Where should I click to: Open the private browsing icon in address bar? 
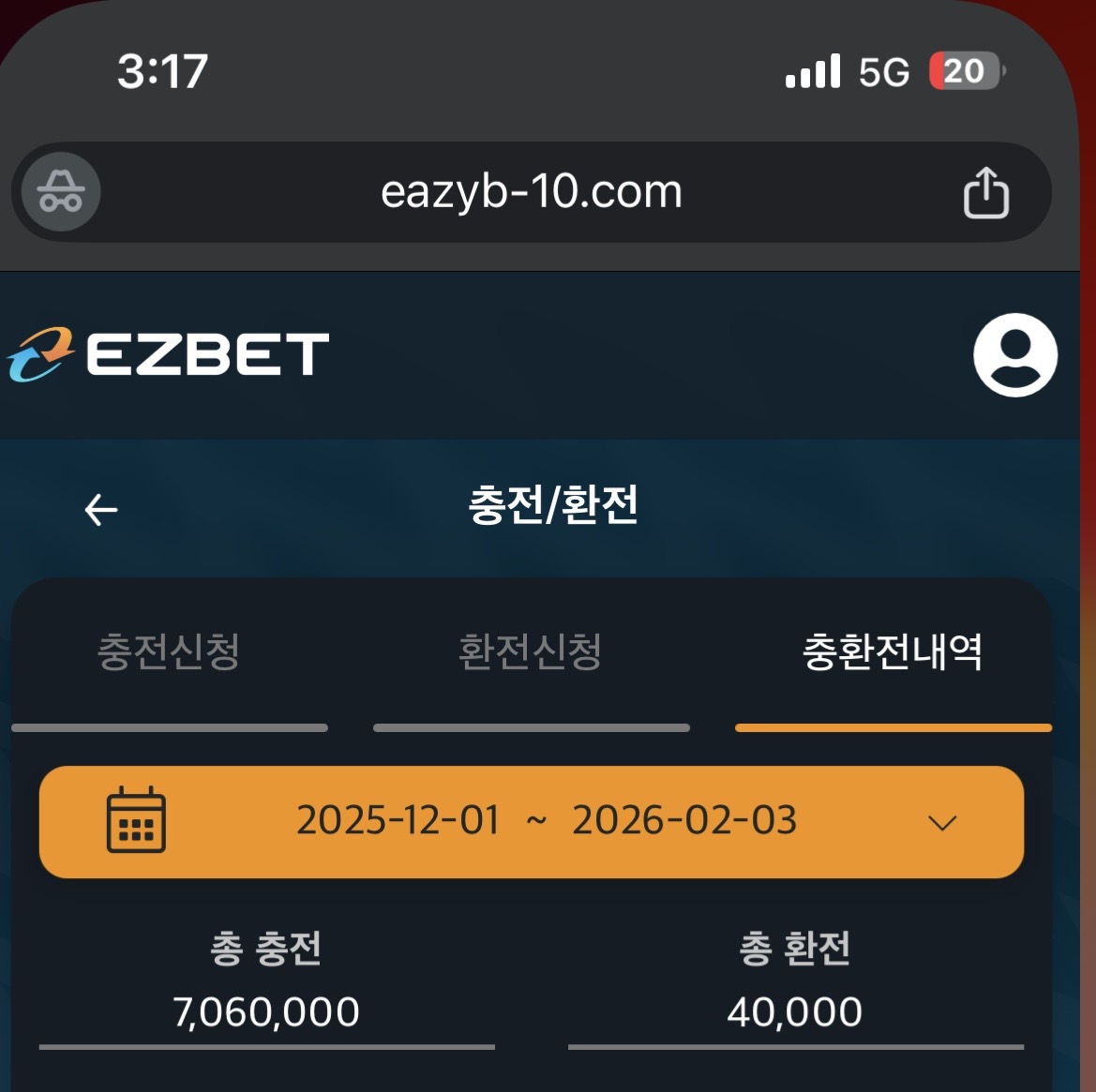[x=61, y=192]
